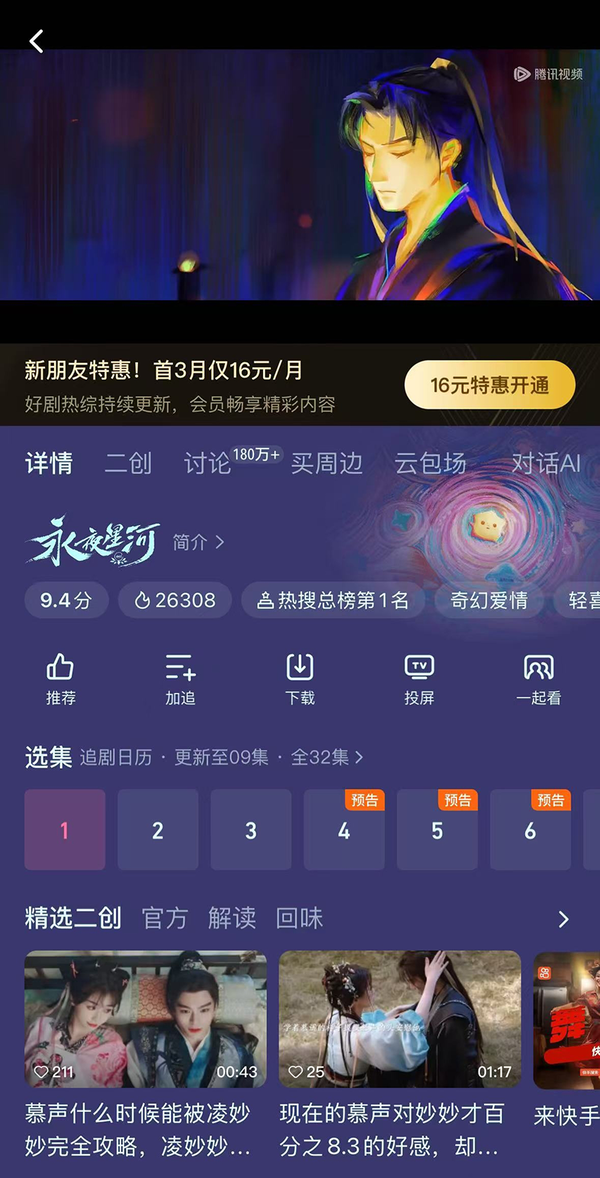600x1178 pixels.
Task: Play the episode 5 preview
Action: coord(437,830)
